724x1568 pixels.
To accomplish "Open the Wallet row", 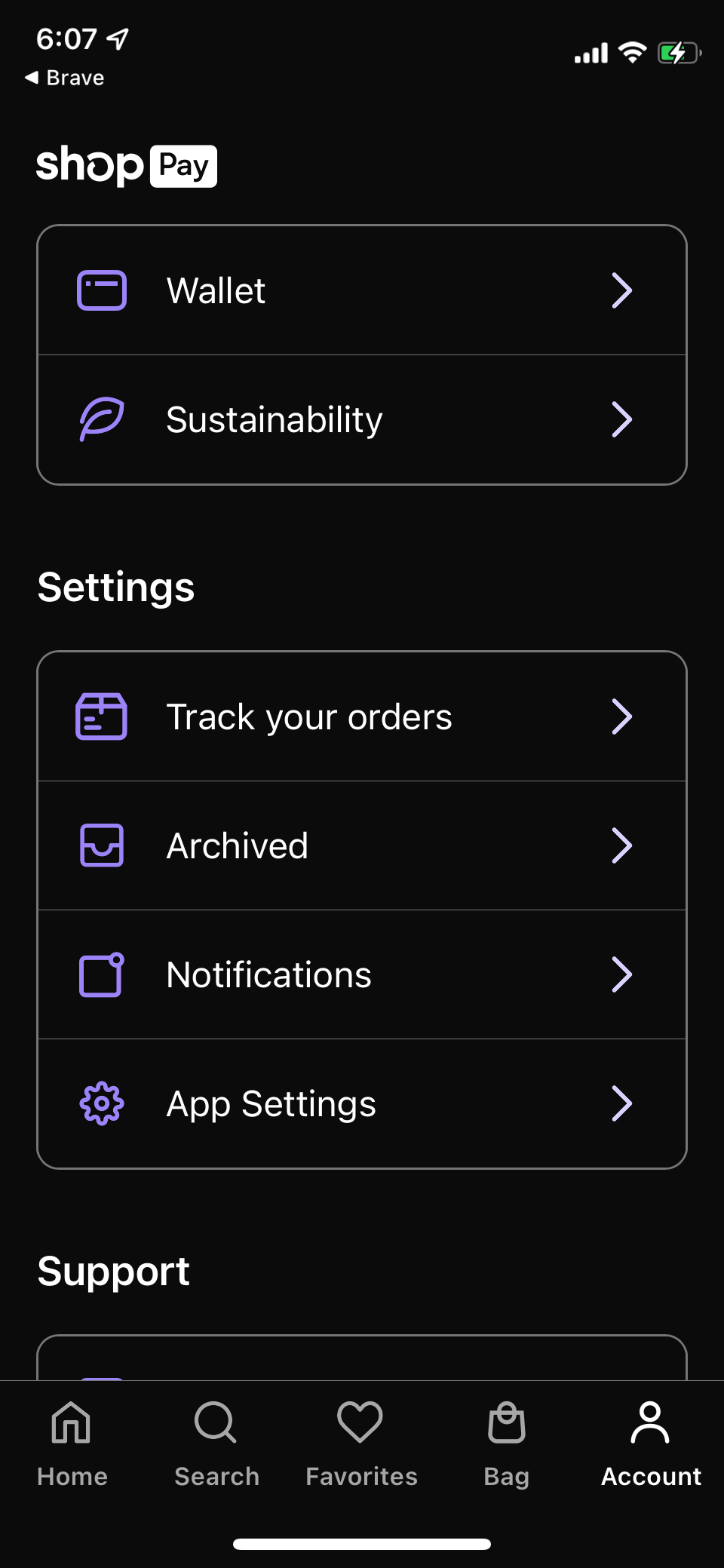I will [x=362, y=290].
